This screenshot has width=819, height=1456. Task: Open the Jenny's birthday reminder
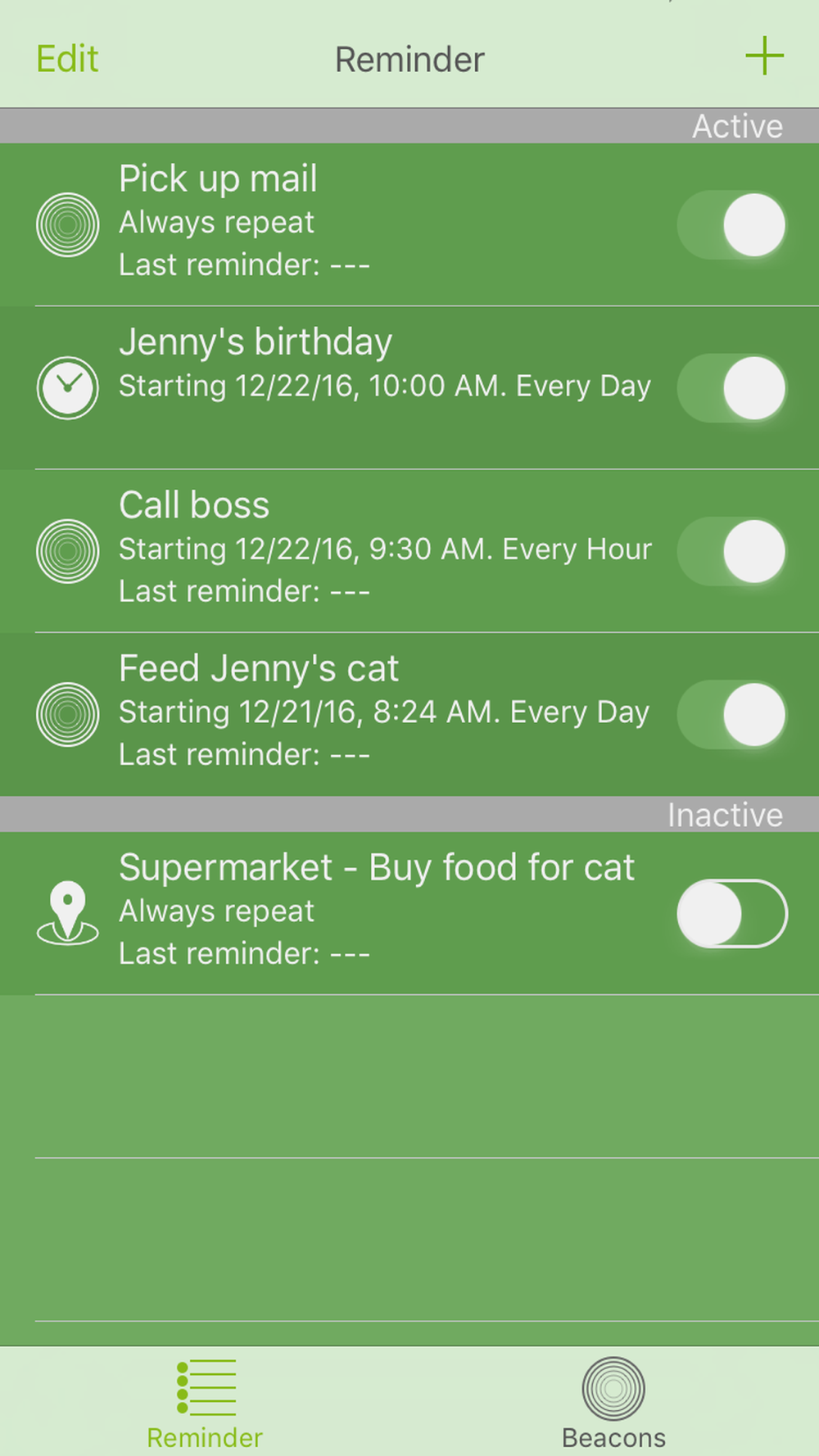328,387
